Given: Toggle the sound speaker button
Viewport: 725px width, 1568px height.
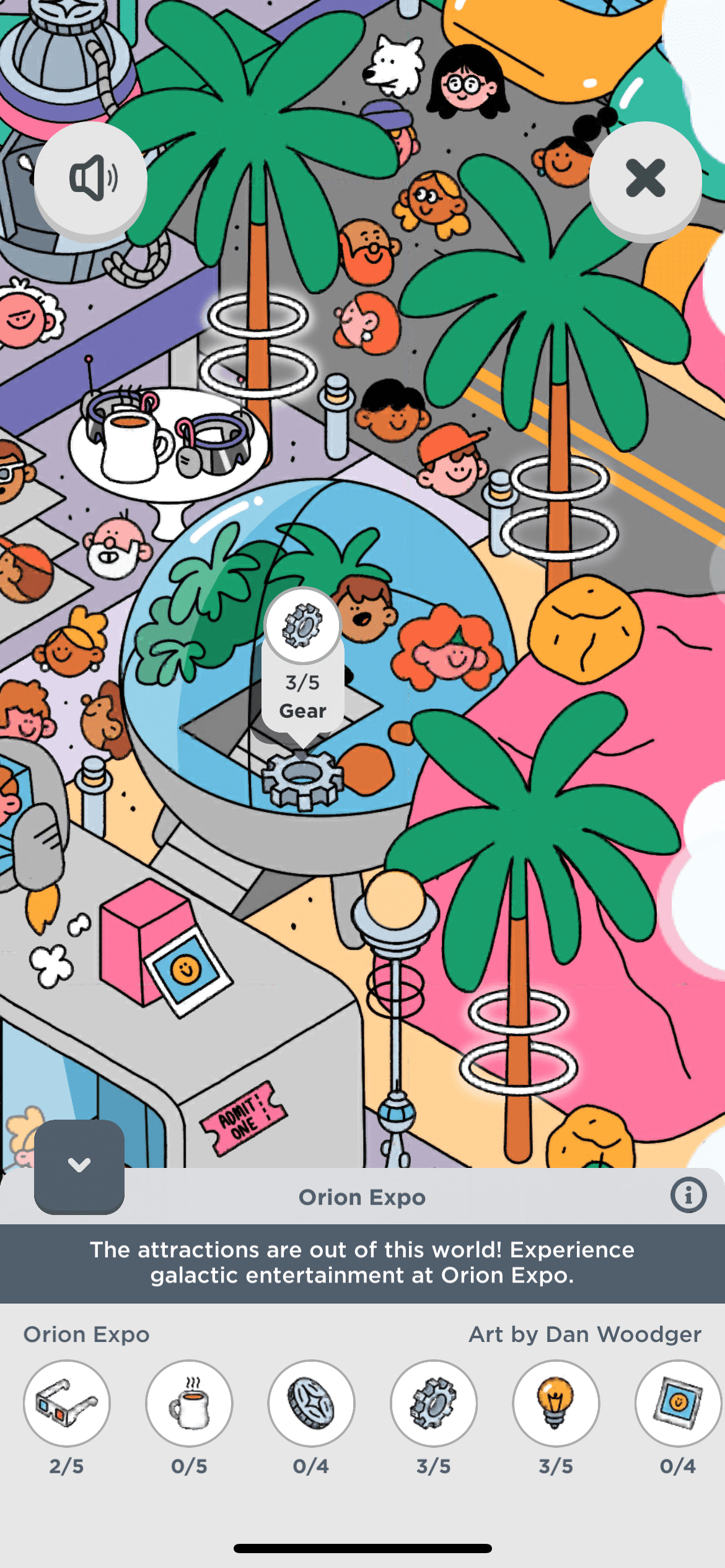Looking at the screenshot, I should pos(90,179).
